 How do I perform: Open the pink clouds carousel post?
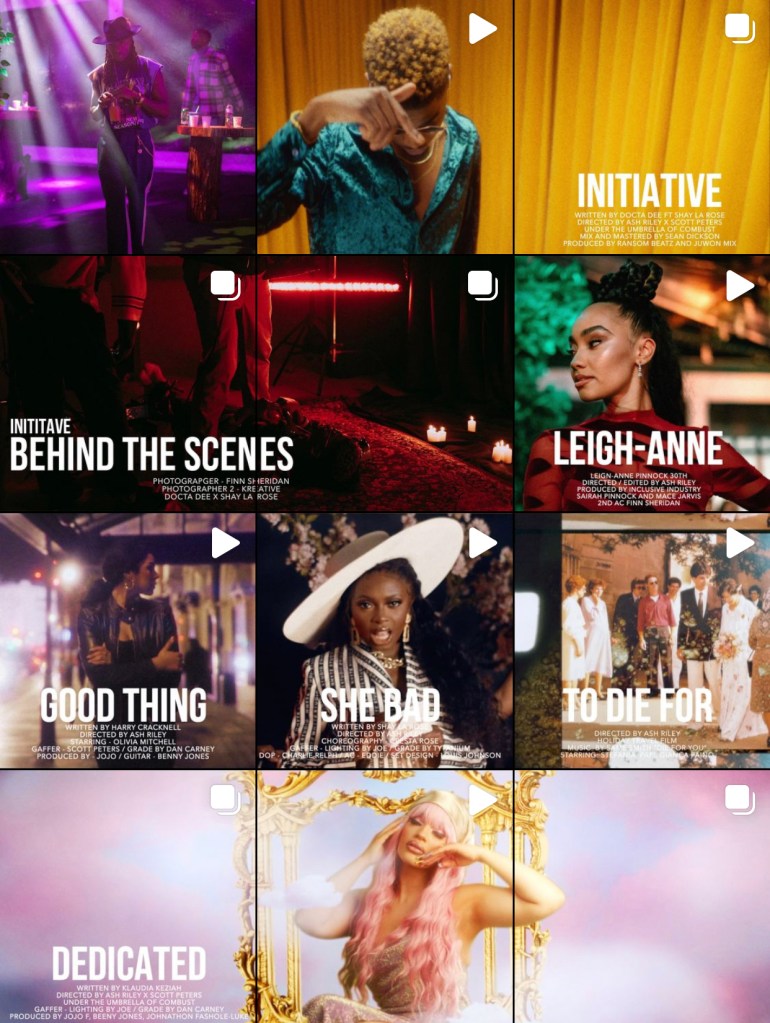click(x=642, y=897)
